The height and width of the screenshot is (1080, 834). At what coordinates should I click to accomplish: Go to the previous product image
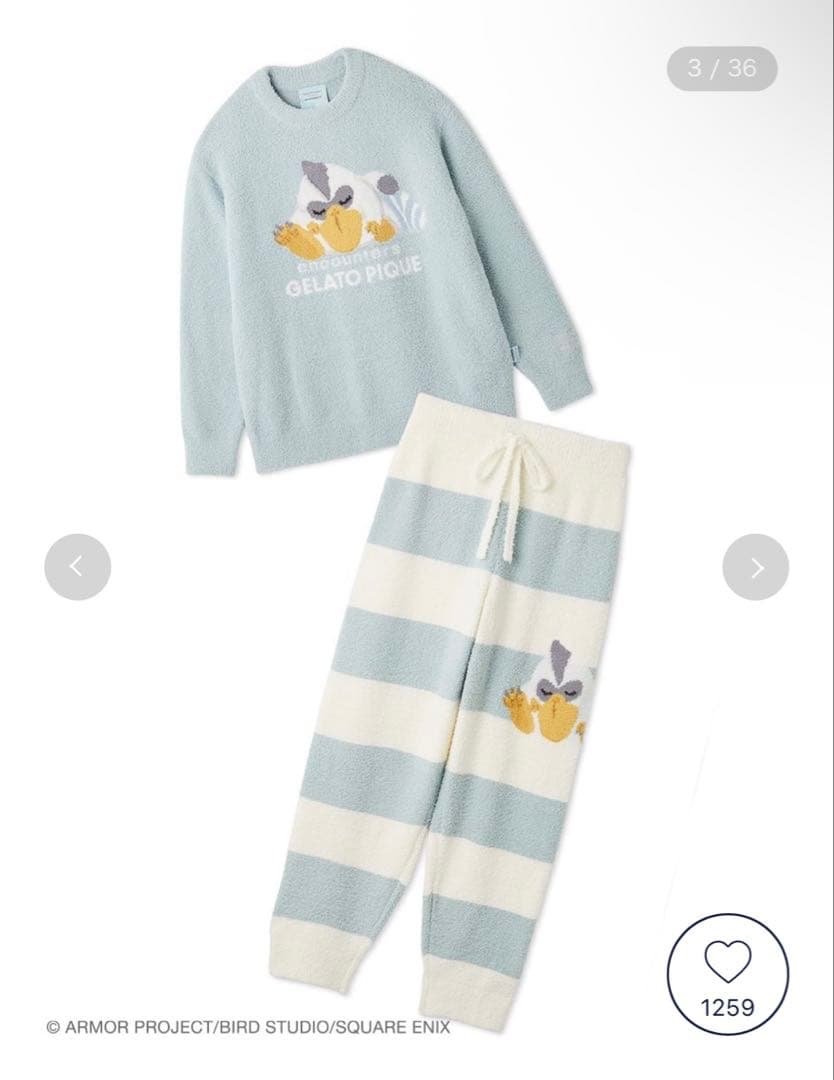pos(77,567)
